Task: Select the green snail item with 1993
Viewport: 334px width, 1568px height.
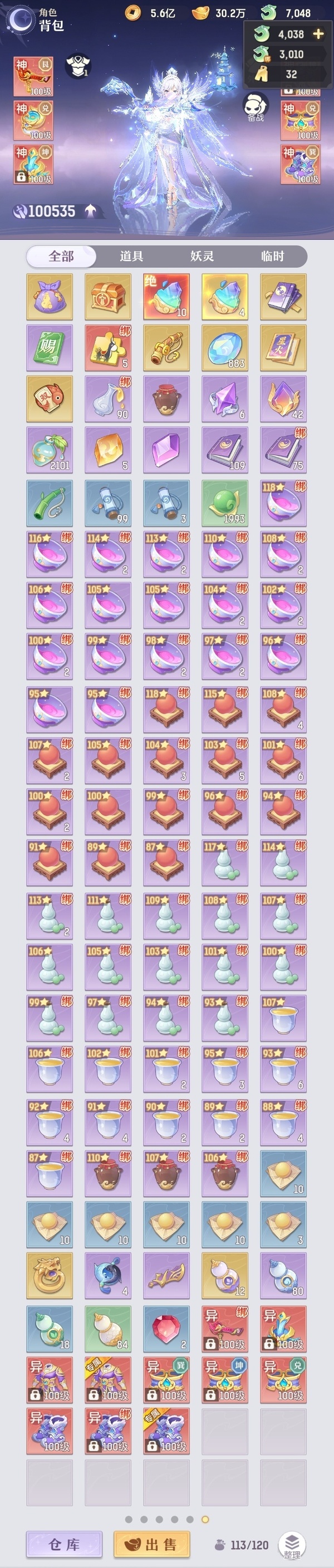Action: point(224,503)
